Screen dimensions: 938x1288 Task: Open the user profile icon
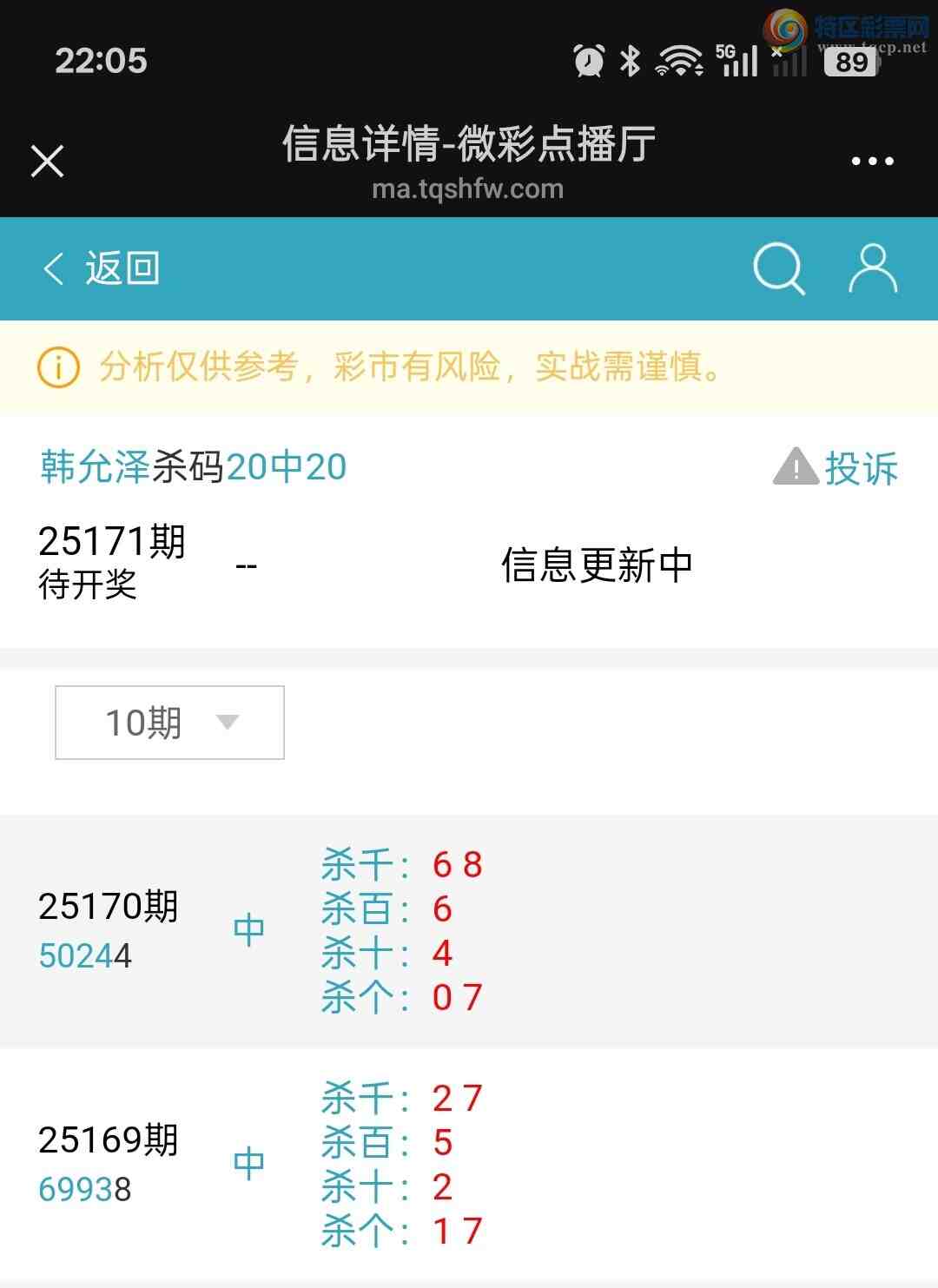873,268
